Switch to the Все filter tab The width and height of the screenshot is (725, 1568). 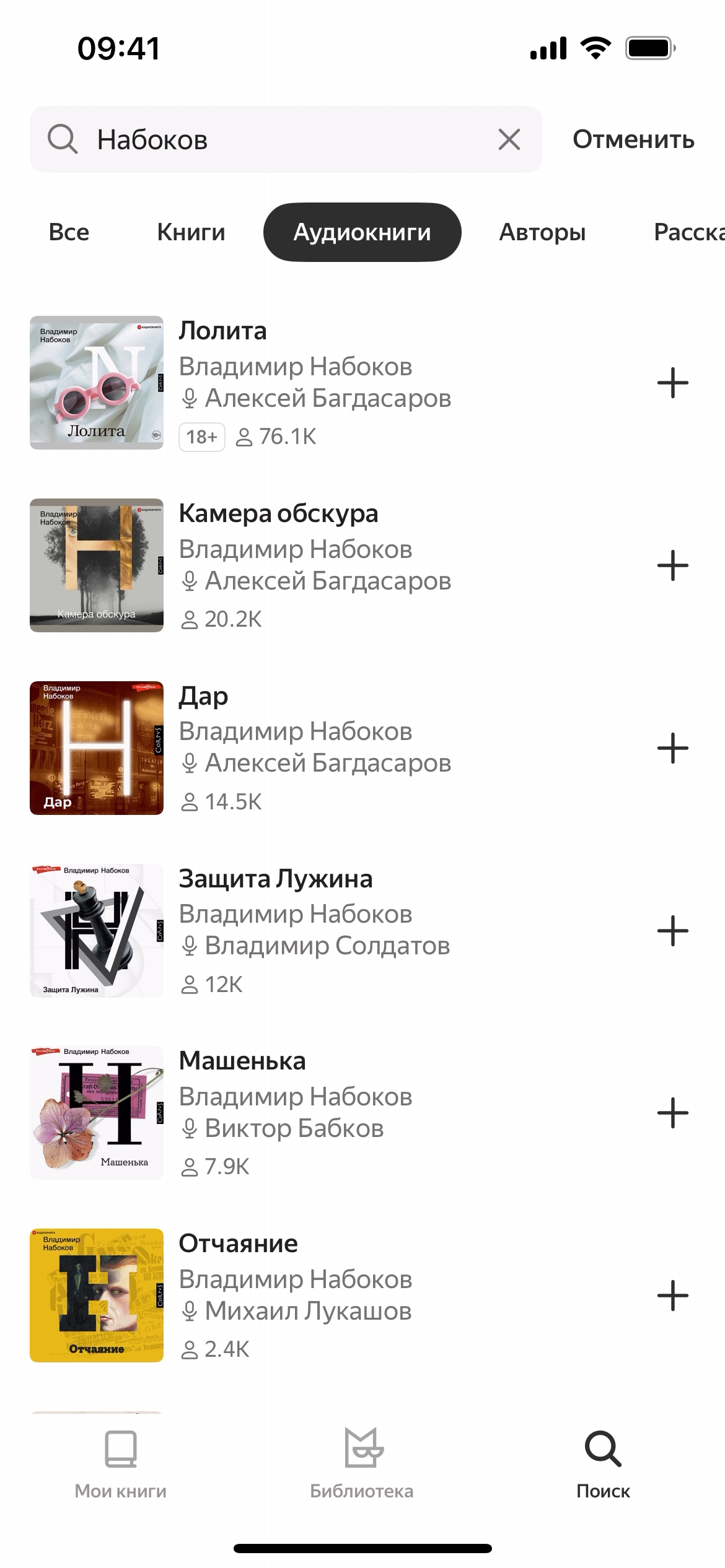(69, 232)
